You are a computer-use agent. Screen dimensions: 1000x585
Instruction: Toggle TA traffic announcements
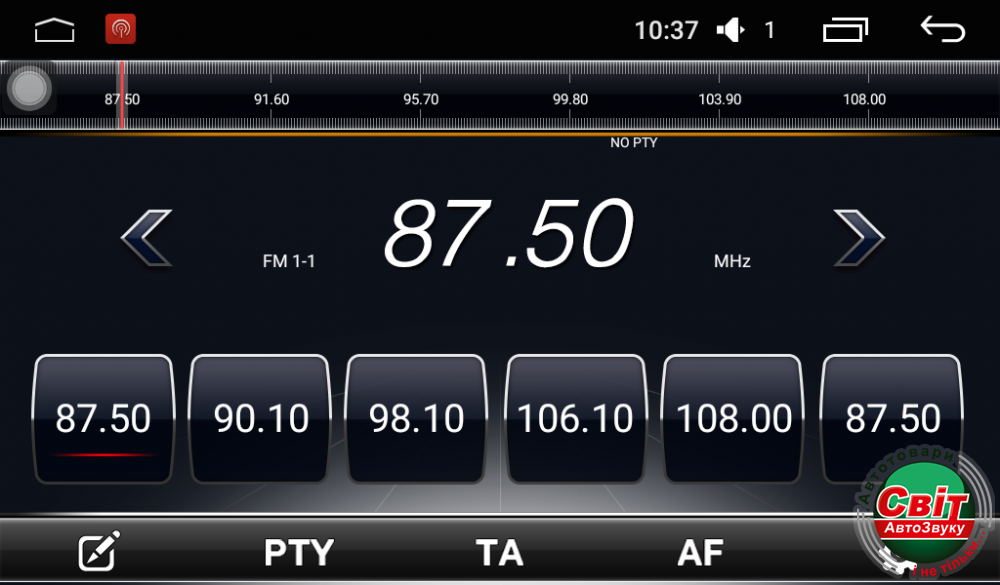(500, 552)
